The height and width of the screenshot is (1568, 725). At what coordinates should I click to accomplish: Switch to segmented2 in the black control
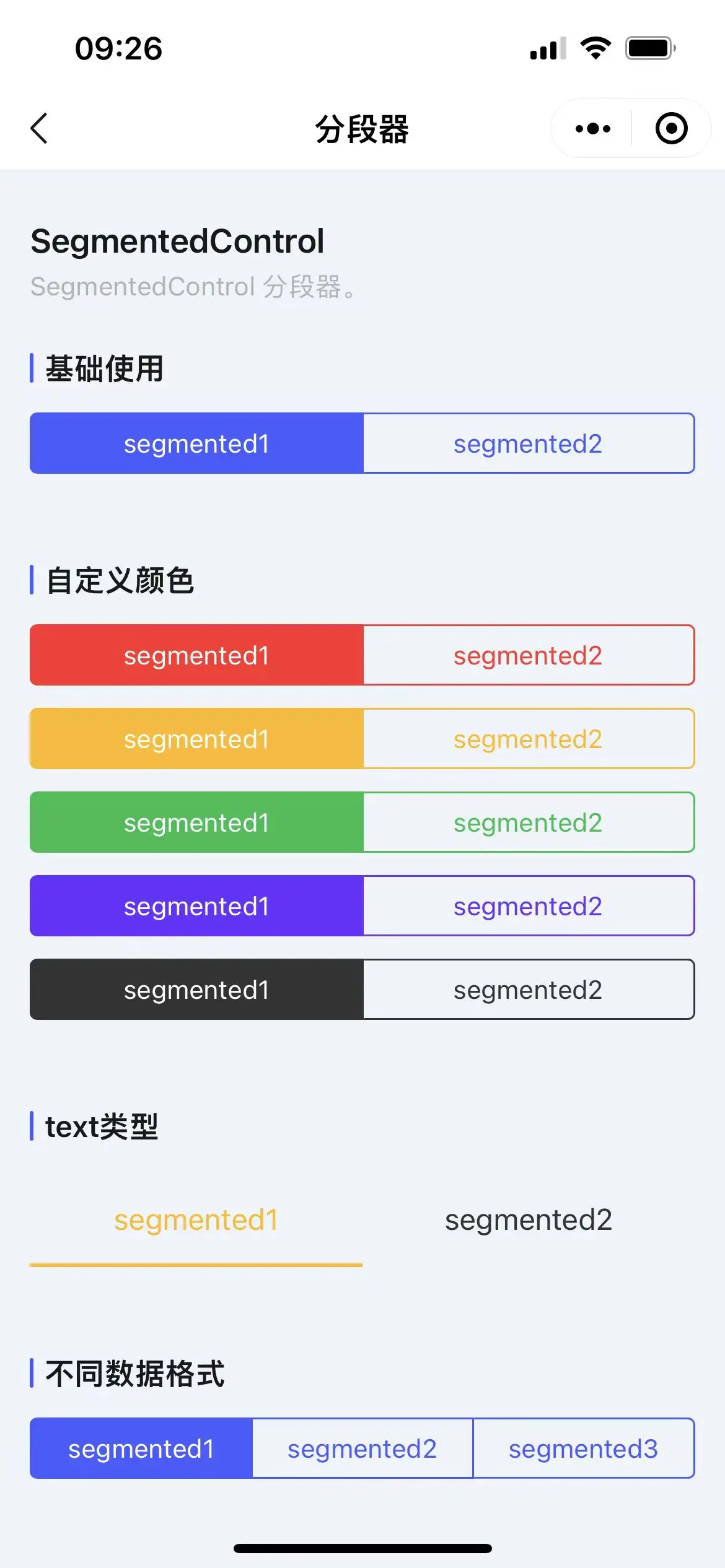pos(528,990)
